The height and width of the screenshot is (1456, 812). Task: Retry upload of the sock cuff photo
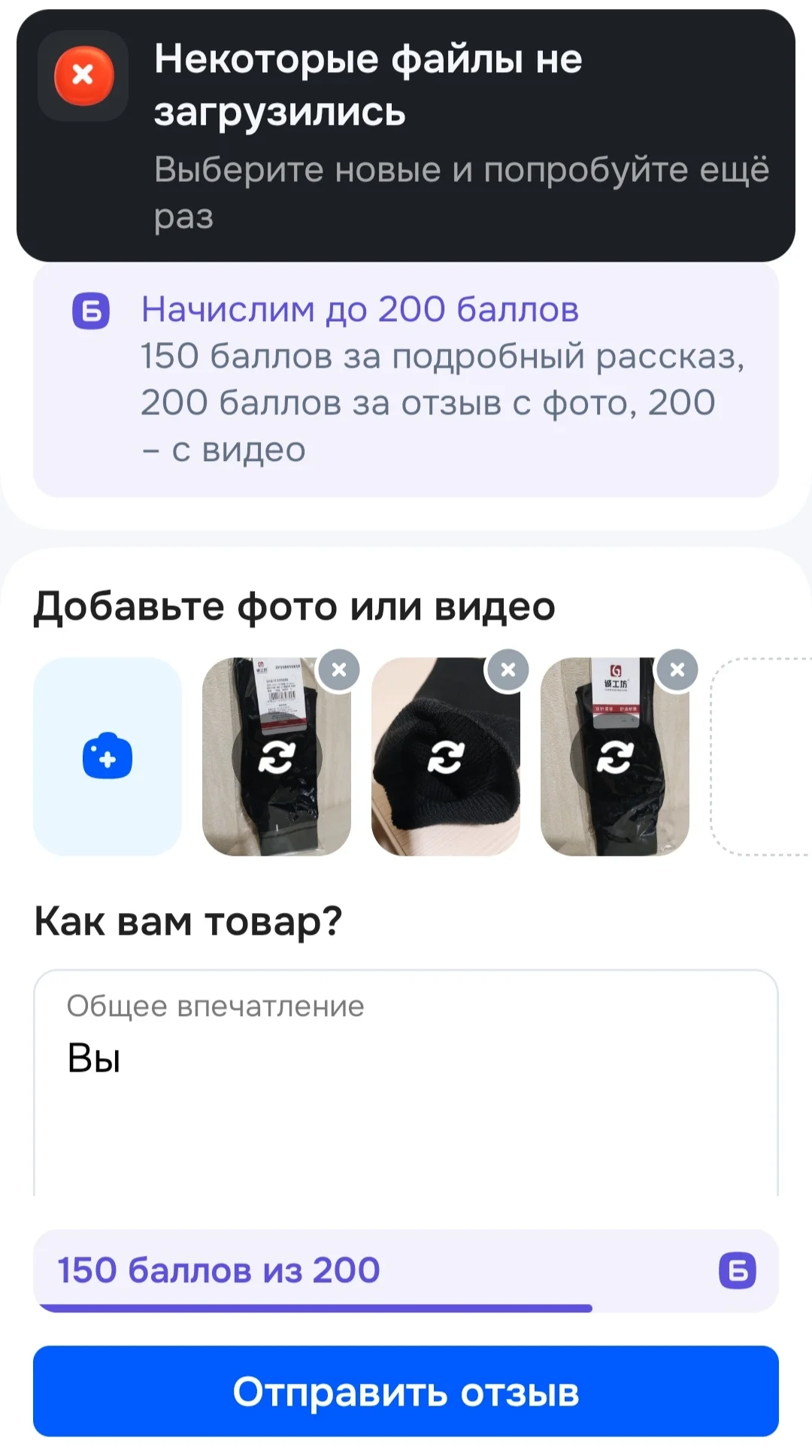point(446,757)
